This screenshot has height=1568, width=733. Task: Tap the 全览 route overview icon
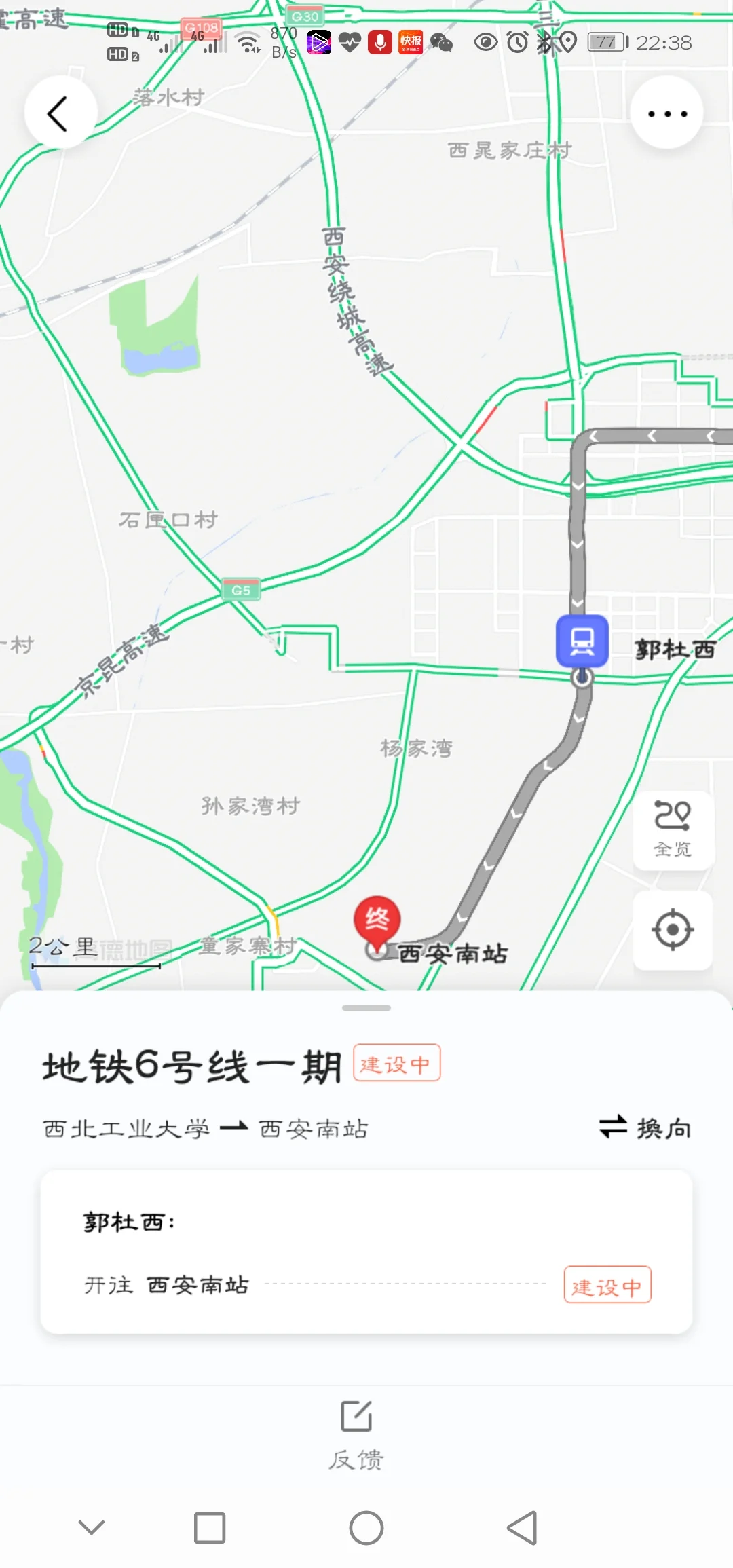[x=673, y=830]
